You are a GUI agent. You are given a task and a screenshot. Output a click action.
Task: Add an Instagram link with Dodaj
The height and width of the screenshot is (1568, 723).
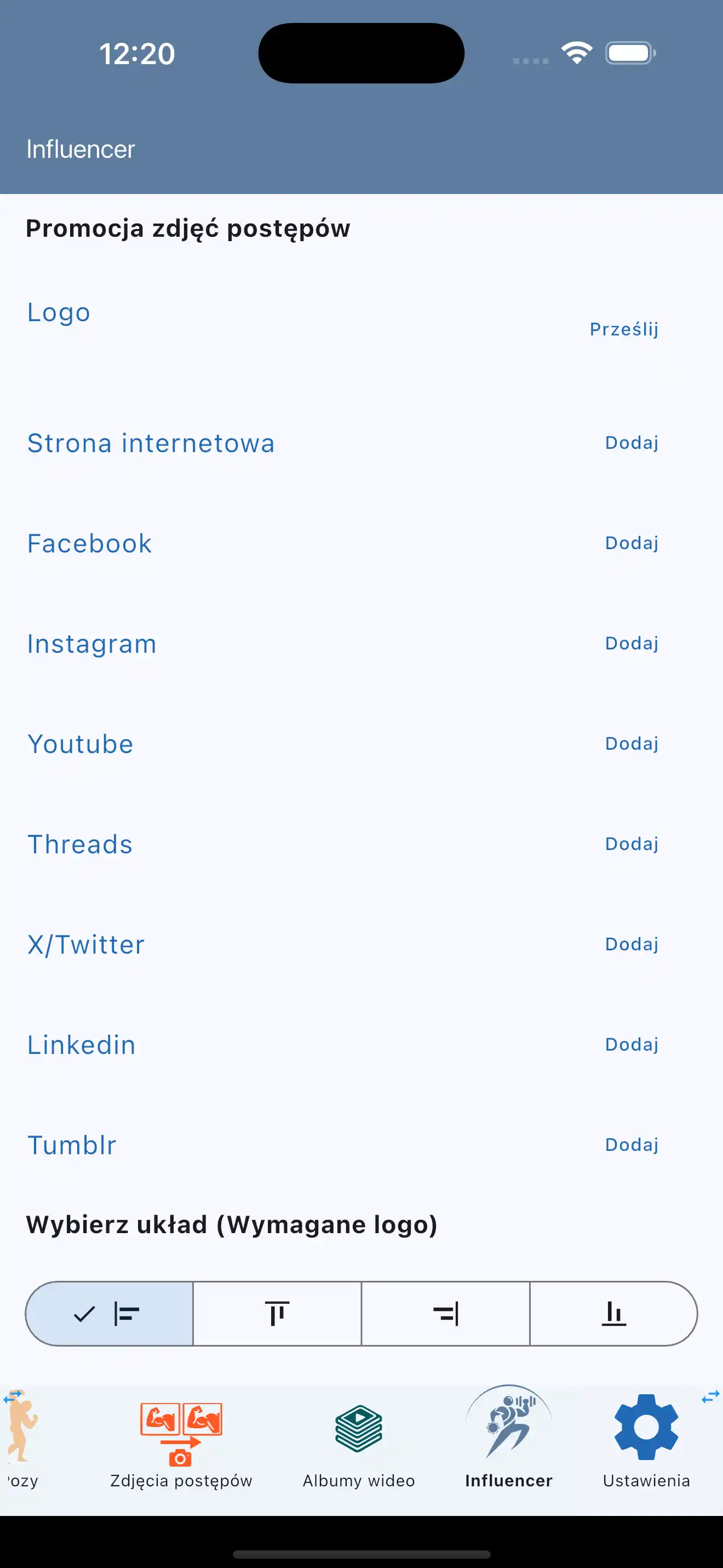coord(632,643)
